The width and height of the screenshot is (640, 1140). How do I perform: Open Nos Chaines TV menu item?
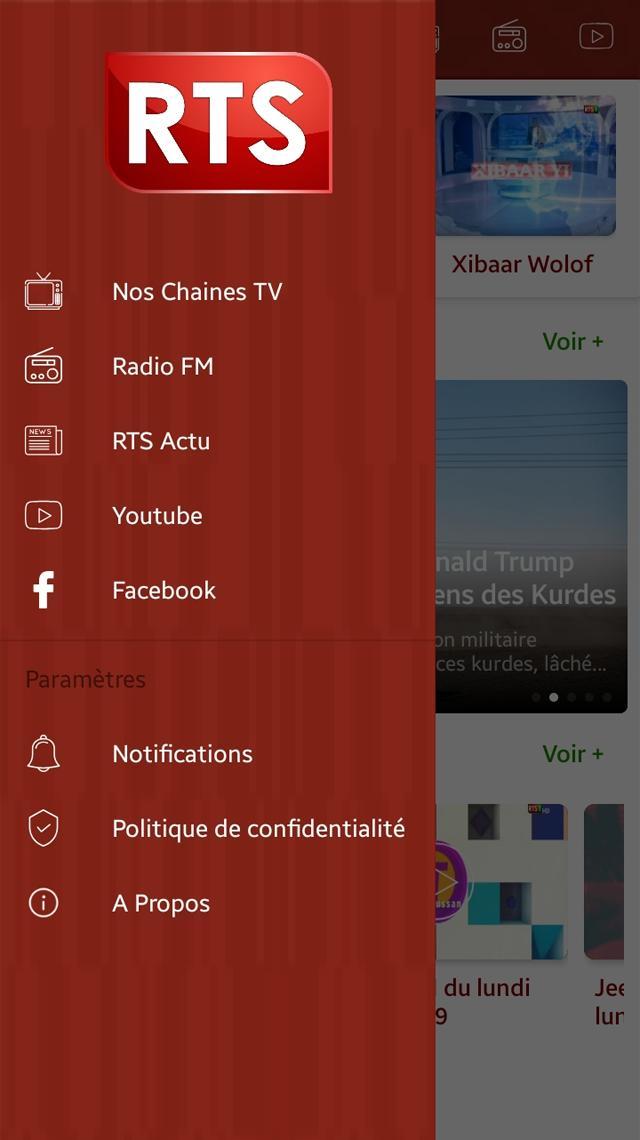click(x=197, y=292)
